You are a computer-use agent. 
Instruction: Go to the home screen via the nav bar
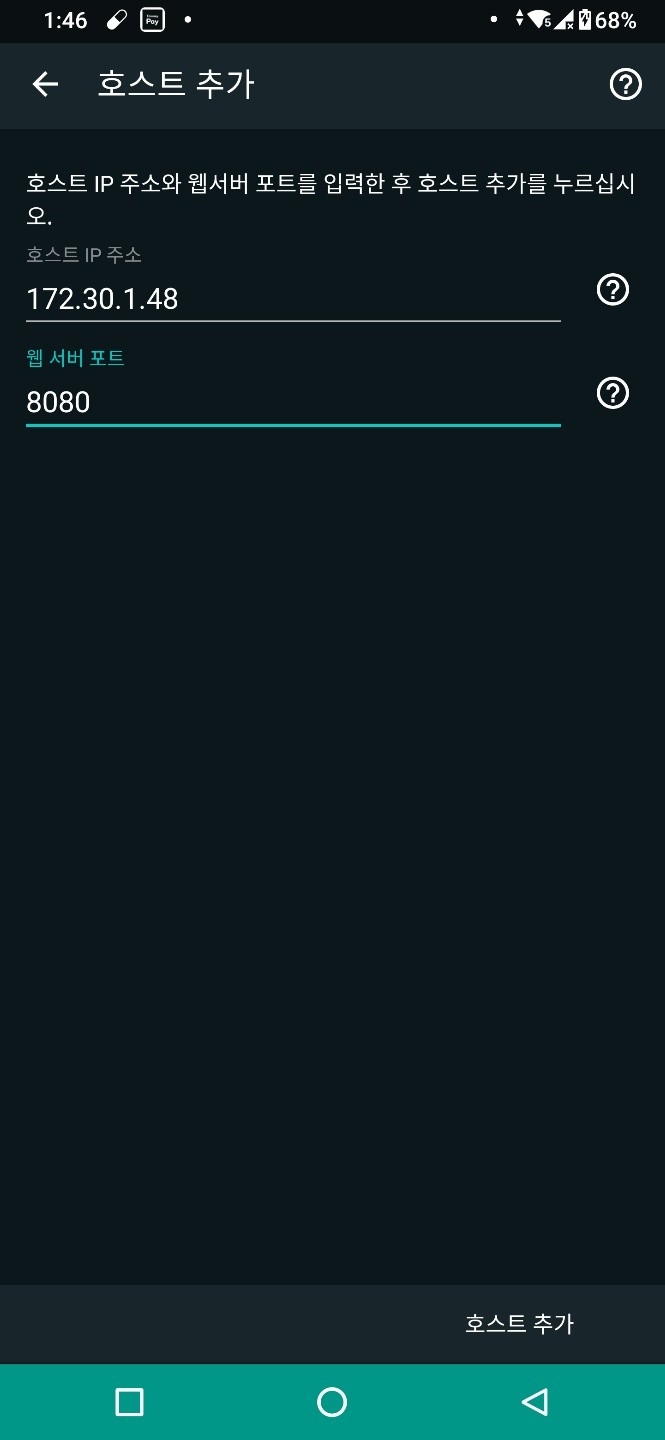(x=332, y=1402)
